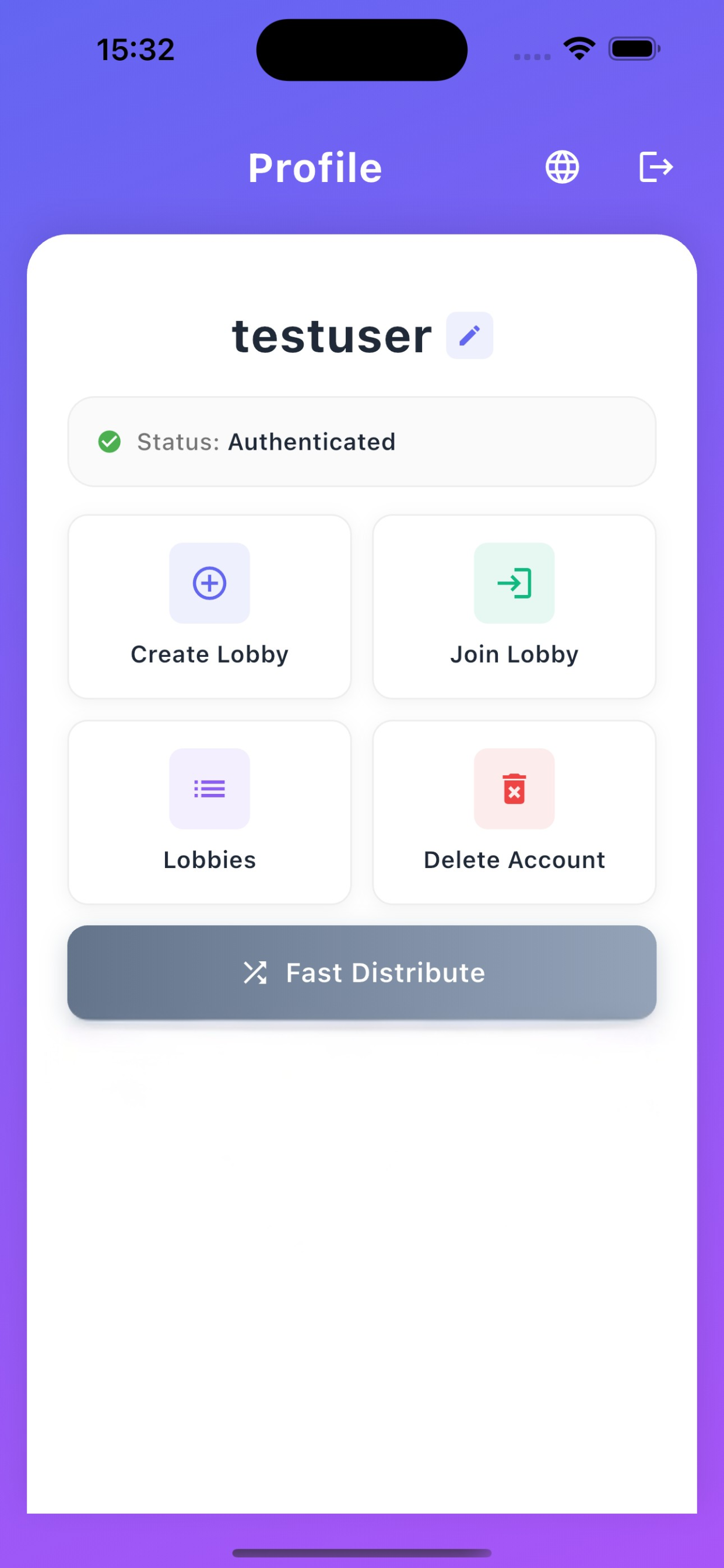This screenshot has height=1568, width=724.
Task: Open the language globe icon
Action: tap(561, 167)
